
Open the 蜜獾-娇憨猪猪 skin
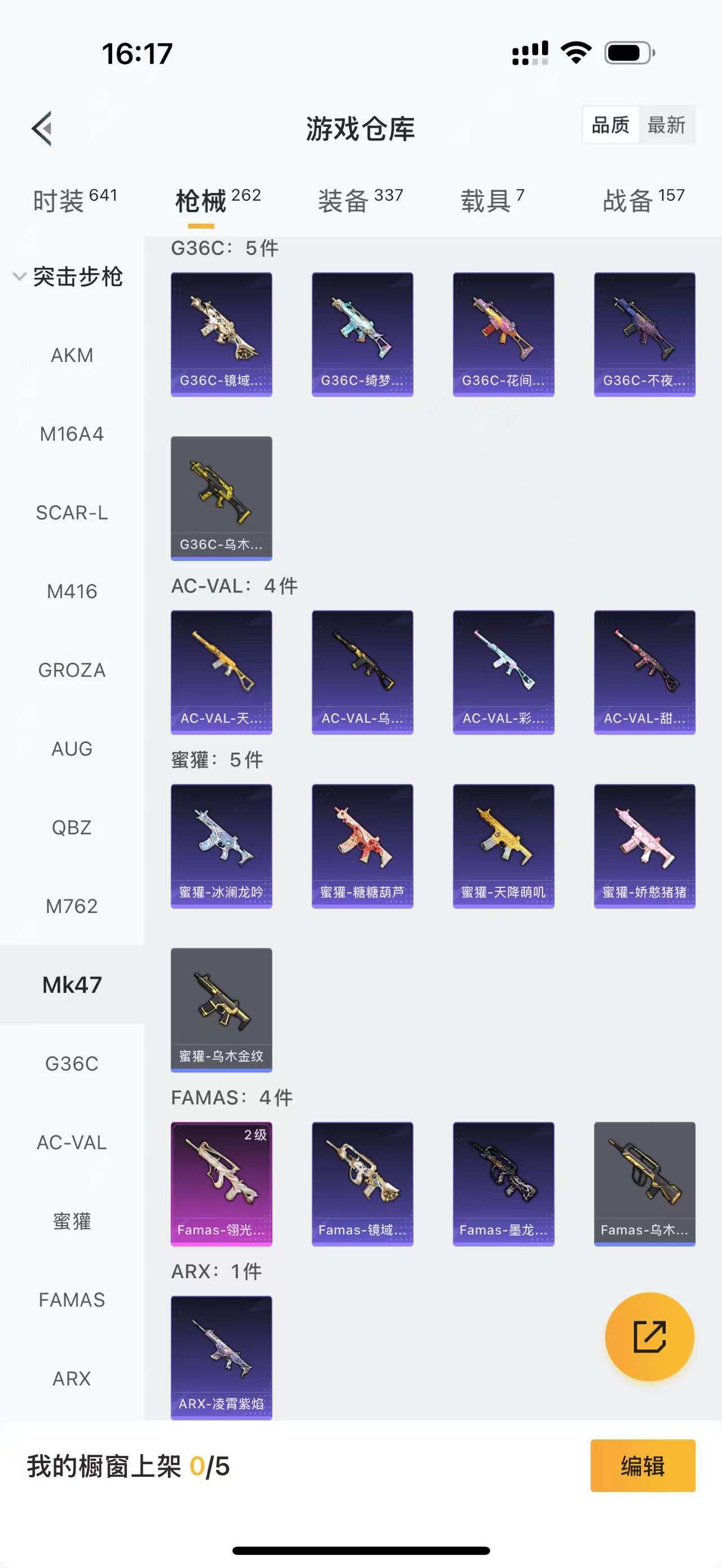pos(644,846)
